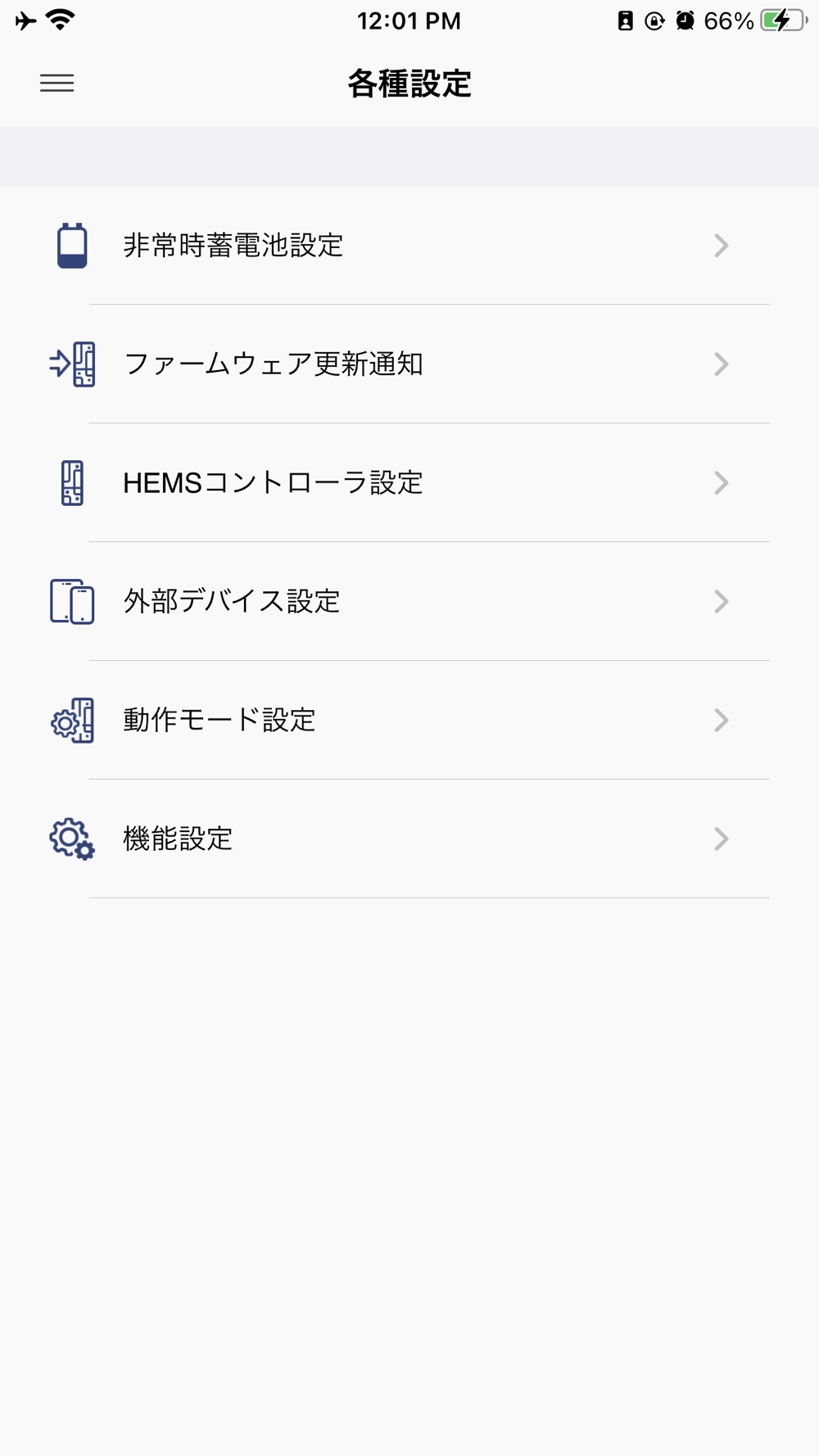Open 動作モード設定
This screenshot has width=819, height=1456.
point(409,721)
